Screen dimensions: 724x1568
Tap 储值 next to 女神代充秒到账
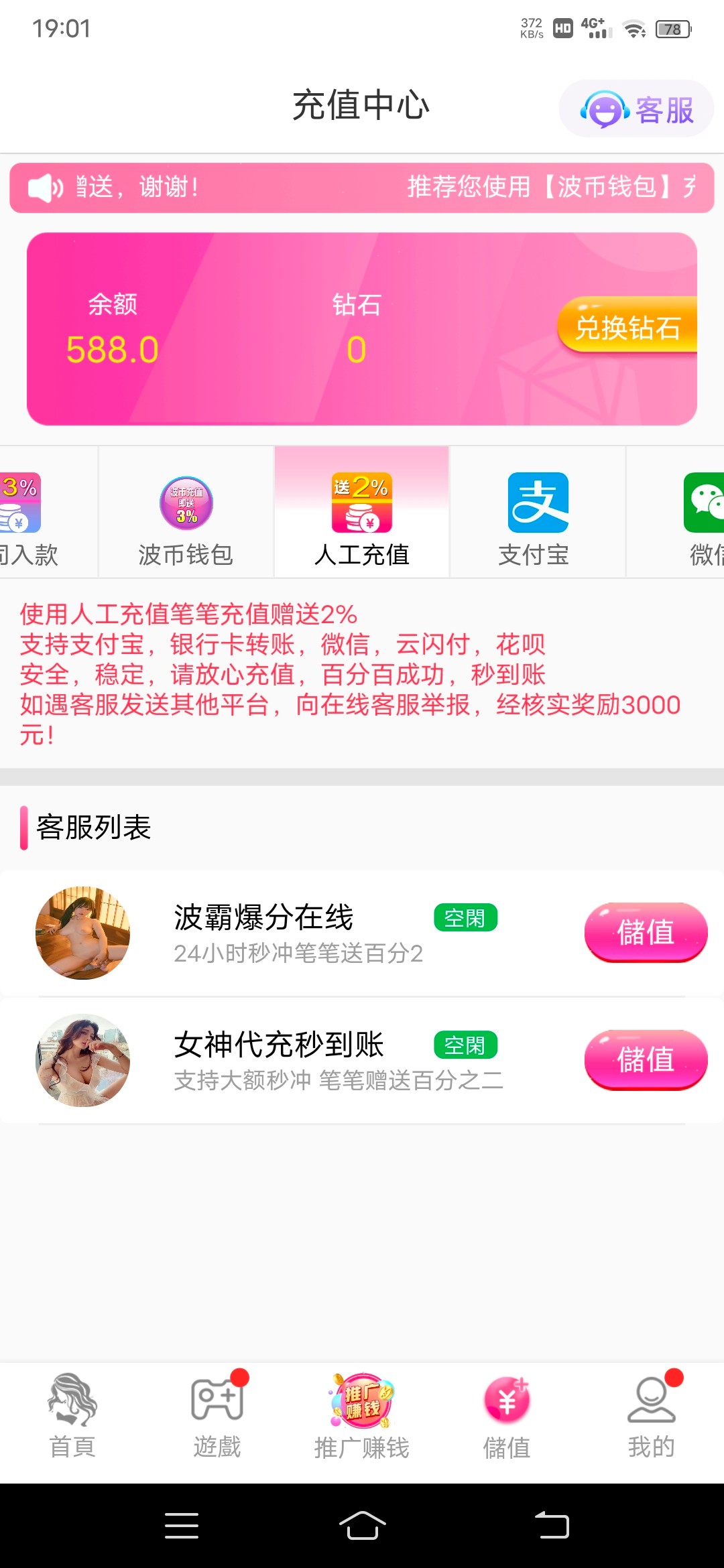[x=645, y=1059]
